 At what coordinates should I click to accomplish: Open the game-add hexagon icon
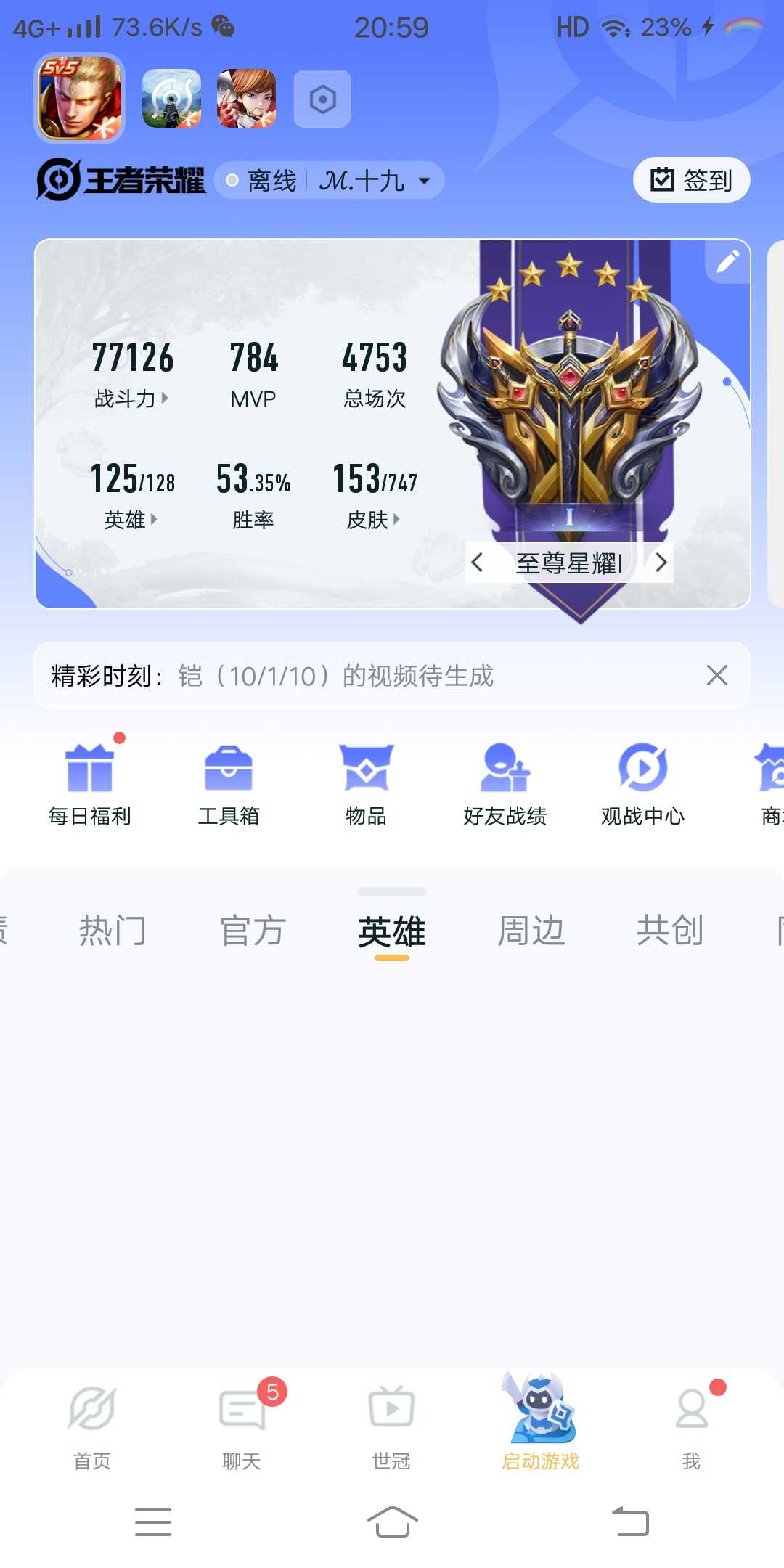click(322, 99)
